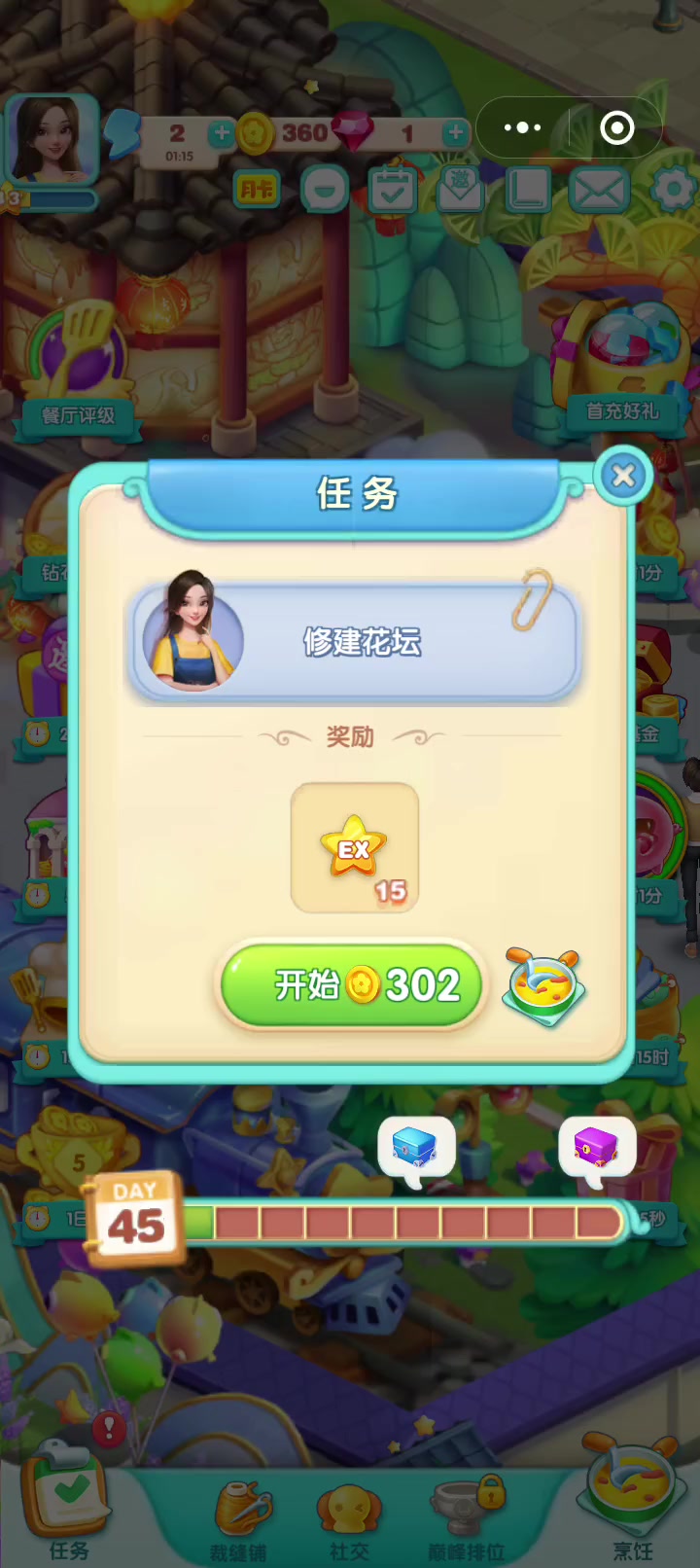
Task: Open the 裁缝铺 tab
Action: point(239,1522)
